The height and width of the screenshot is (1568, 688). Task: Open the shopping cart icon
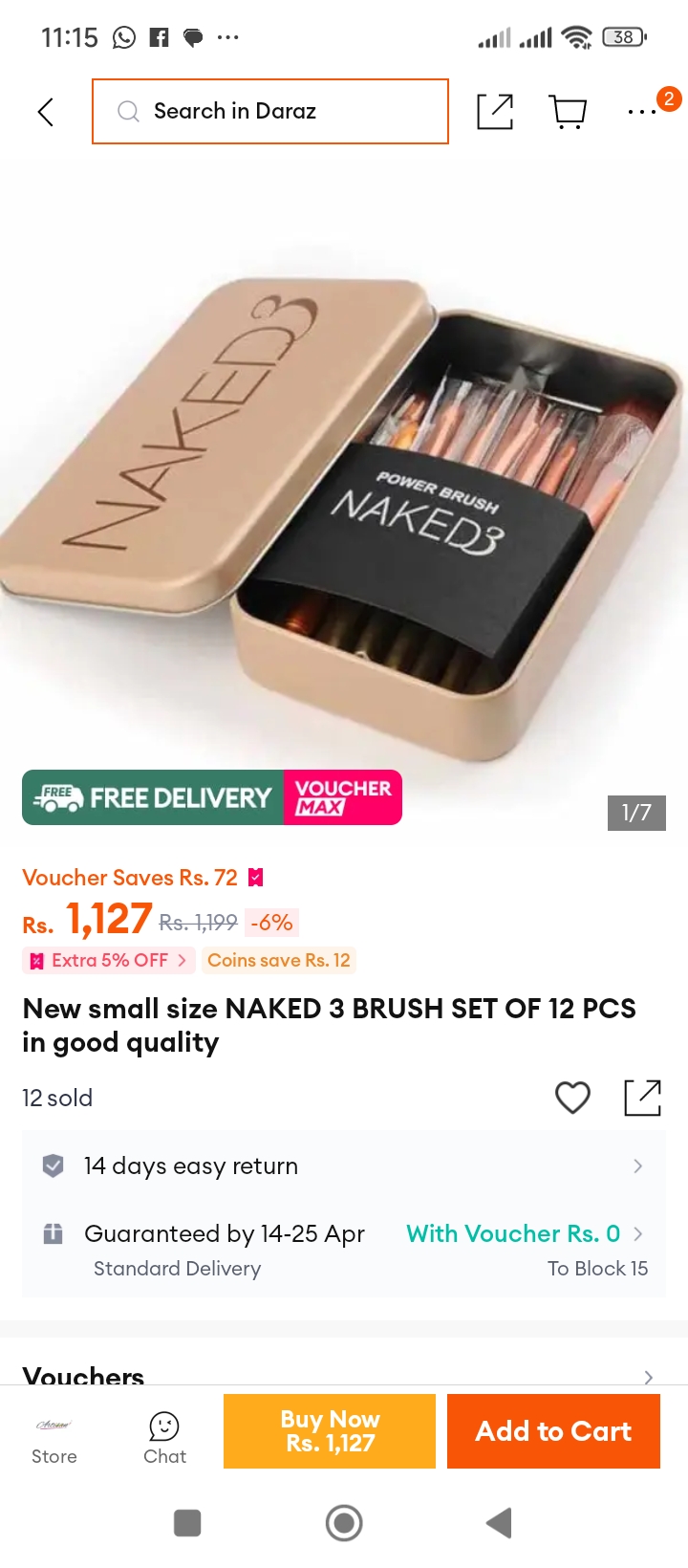tap(569, 112)
